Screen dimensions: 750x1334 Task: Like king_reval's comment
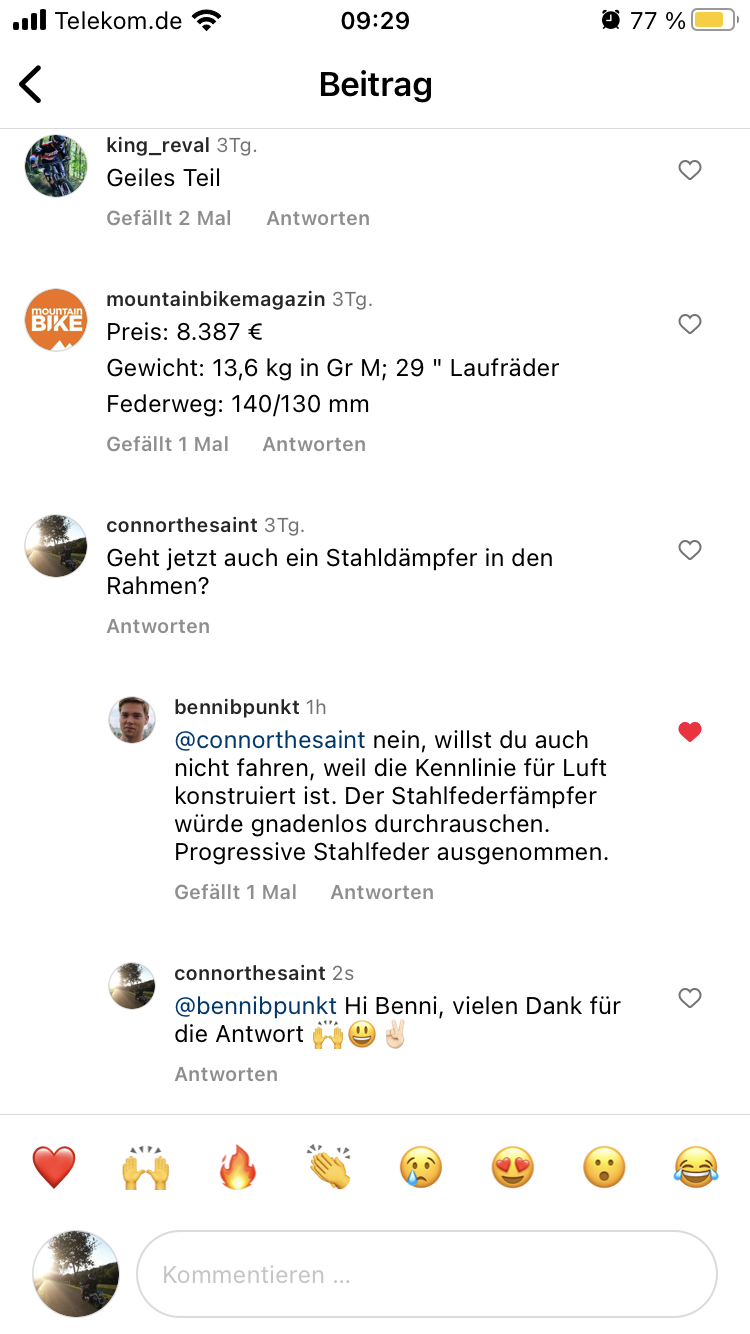pos(690,171)
